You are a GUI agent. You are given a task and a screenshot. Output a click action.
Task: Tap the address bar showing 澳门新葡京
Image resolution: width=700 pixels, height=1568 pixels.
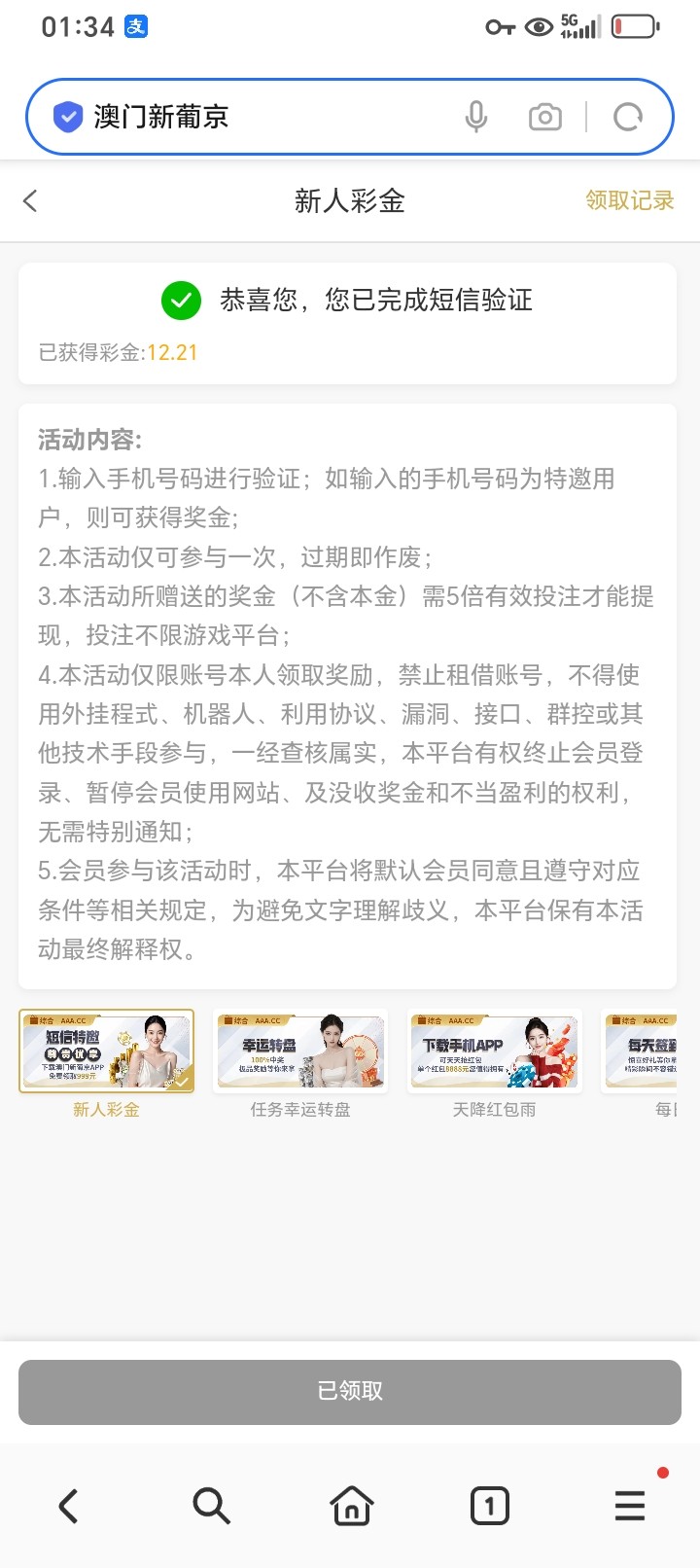coord(253,118)
